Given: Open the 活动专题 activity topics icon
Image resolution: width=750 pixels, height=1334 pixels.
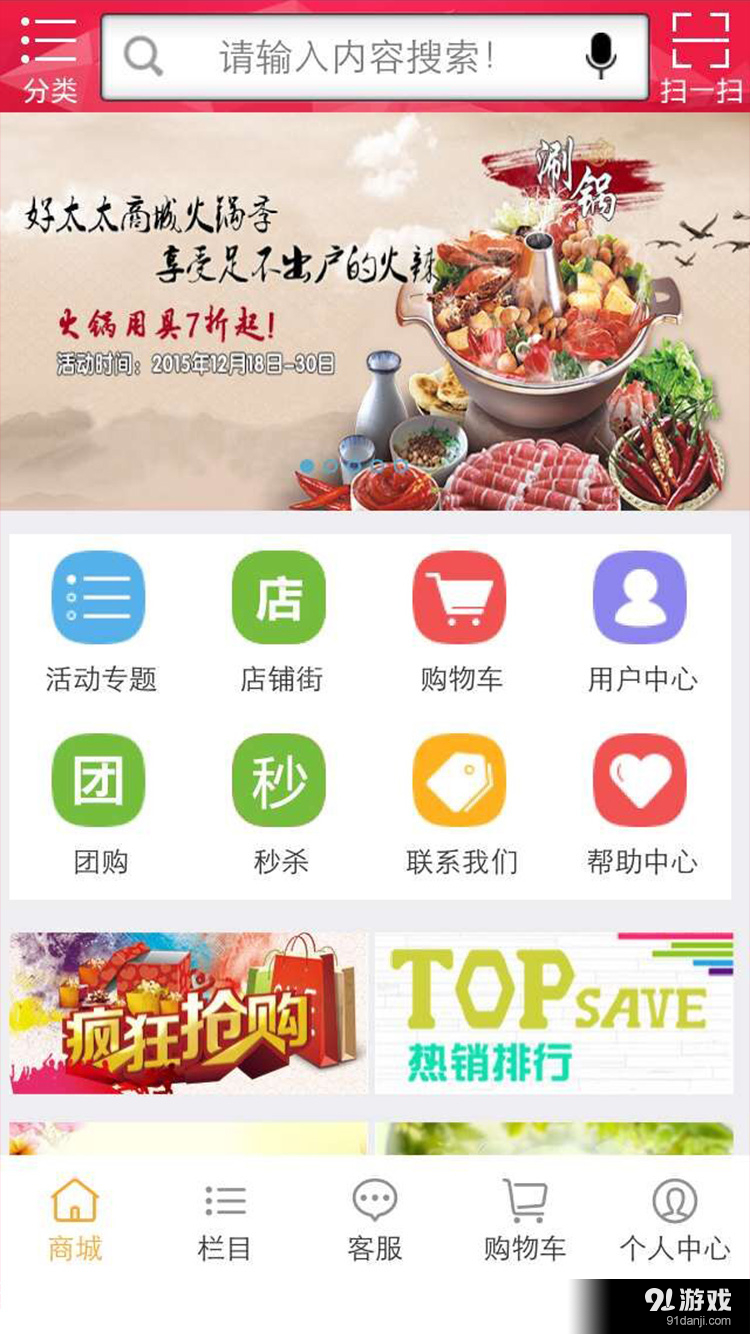Looking at the screenshot, I should (98, 598).
